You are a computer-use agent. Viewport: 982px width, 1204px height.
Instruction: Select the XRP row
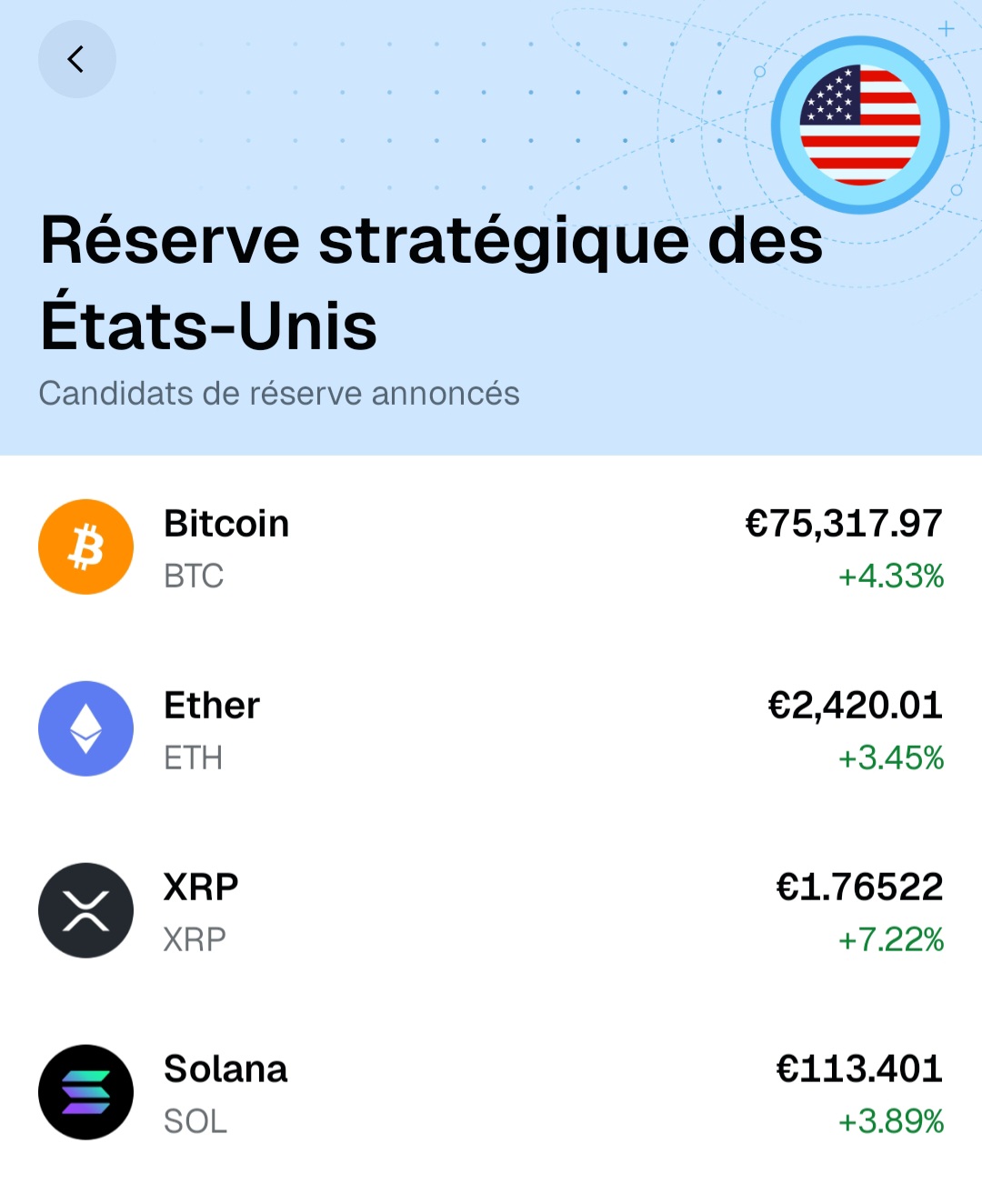pyautogui.click(x=491, y=910)
